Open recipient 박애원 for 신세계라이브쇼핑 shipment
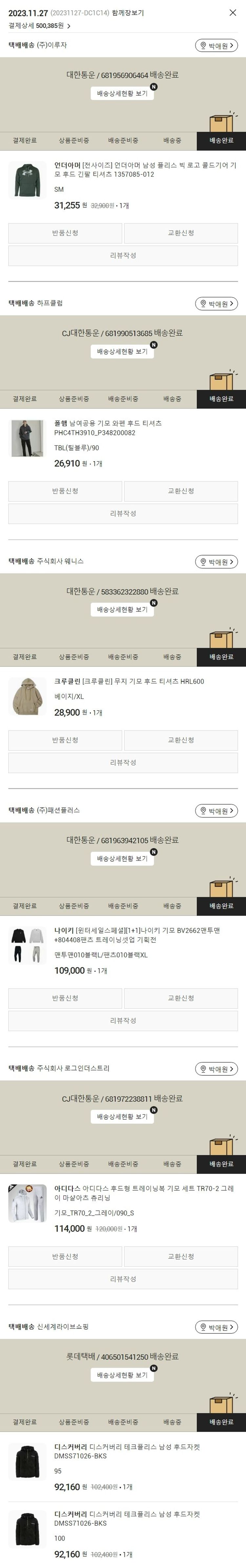This screenshot has width=246, height=1568. (x=216, y=1327)
